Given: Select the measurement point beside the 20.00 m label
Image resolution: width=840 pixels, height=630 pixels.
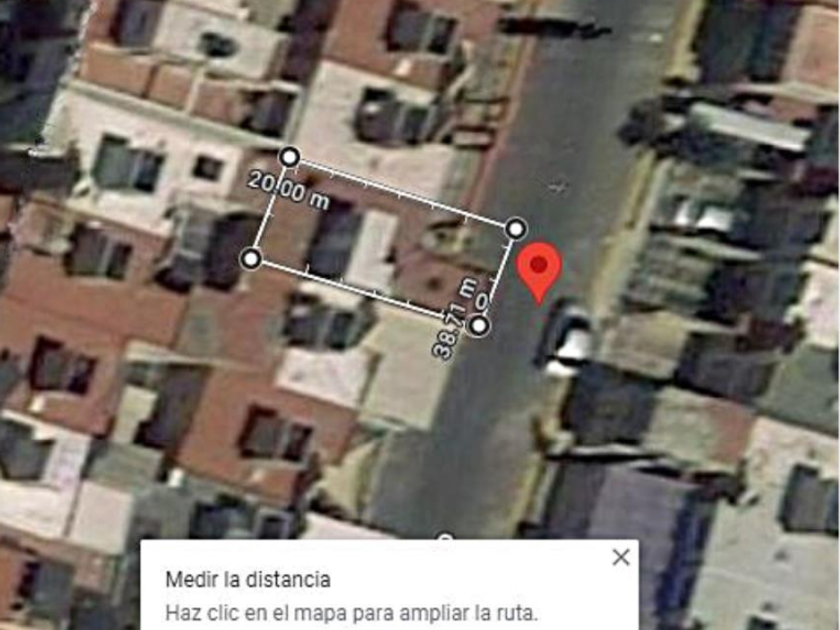Looking at the screenshot, I should coord(290,158).
